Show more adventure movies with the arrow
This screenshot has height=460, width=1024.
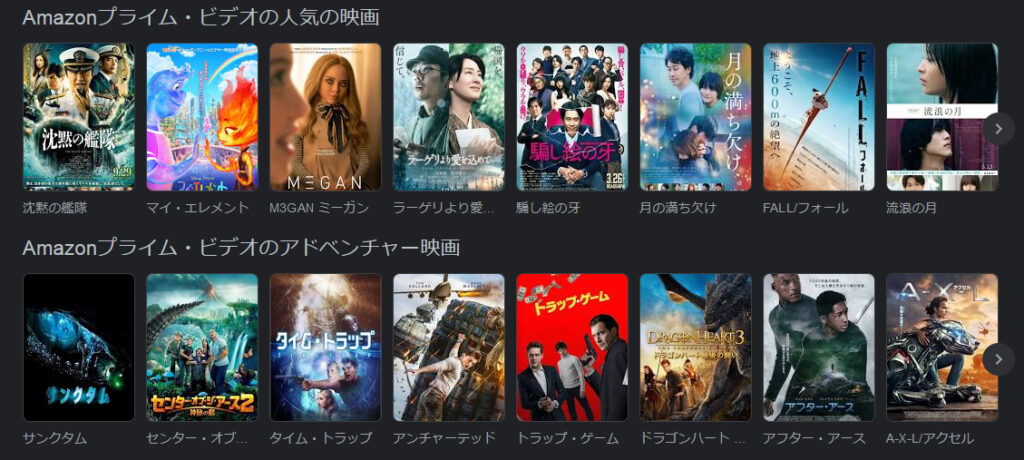[x=998, y=358]
